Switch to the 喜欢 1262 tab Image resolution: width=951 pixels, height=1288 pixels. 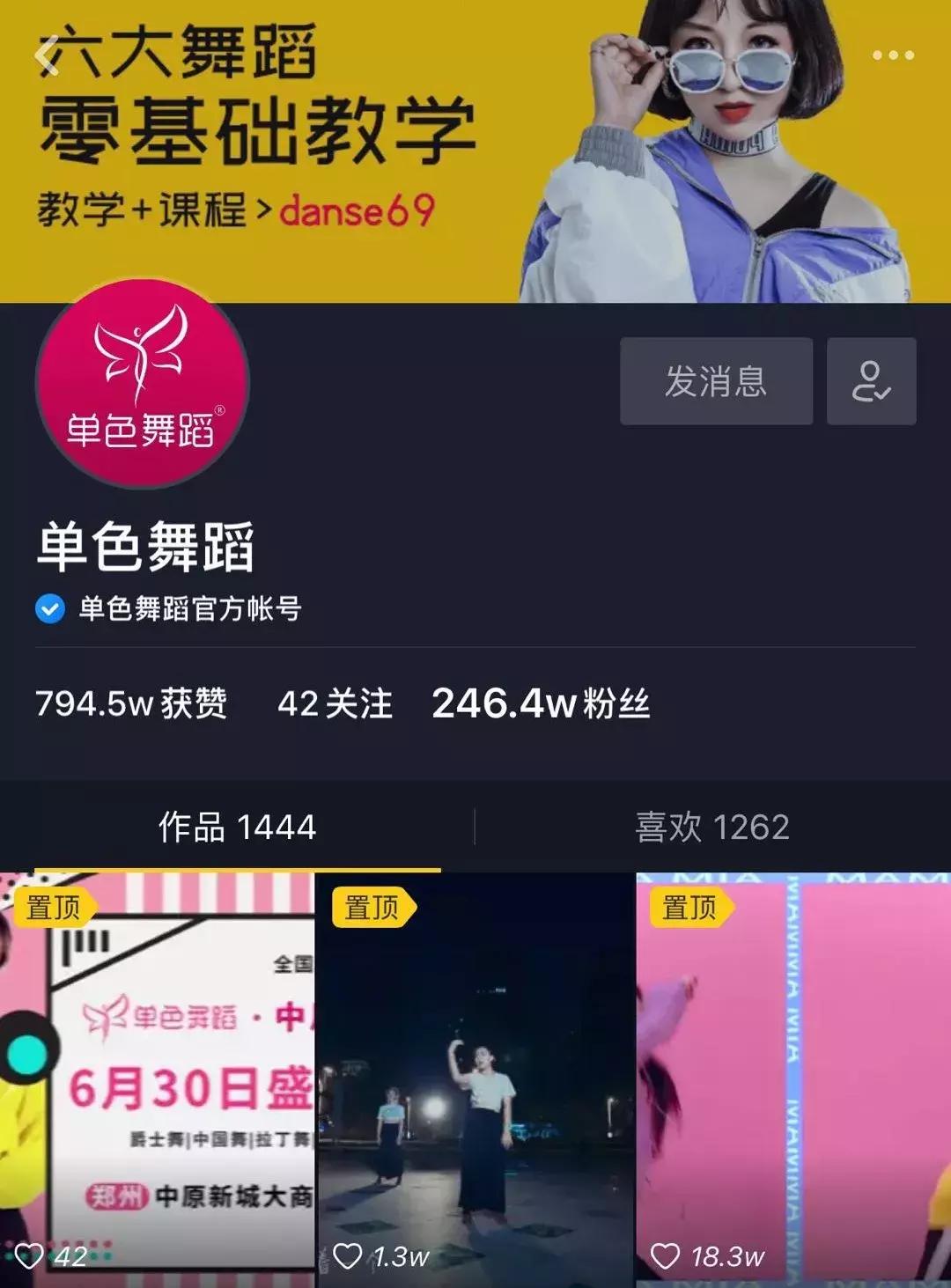713,825
